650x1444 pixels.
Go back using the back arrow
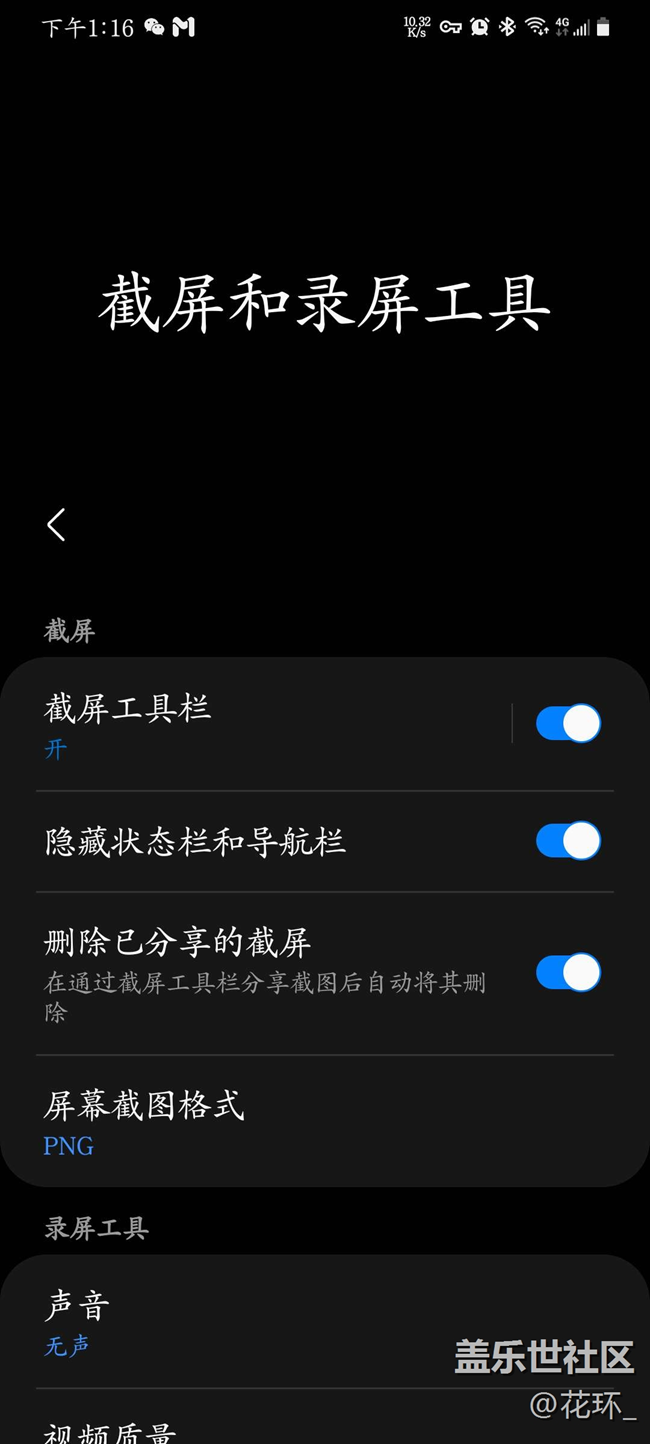pos(56,524)
